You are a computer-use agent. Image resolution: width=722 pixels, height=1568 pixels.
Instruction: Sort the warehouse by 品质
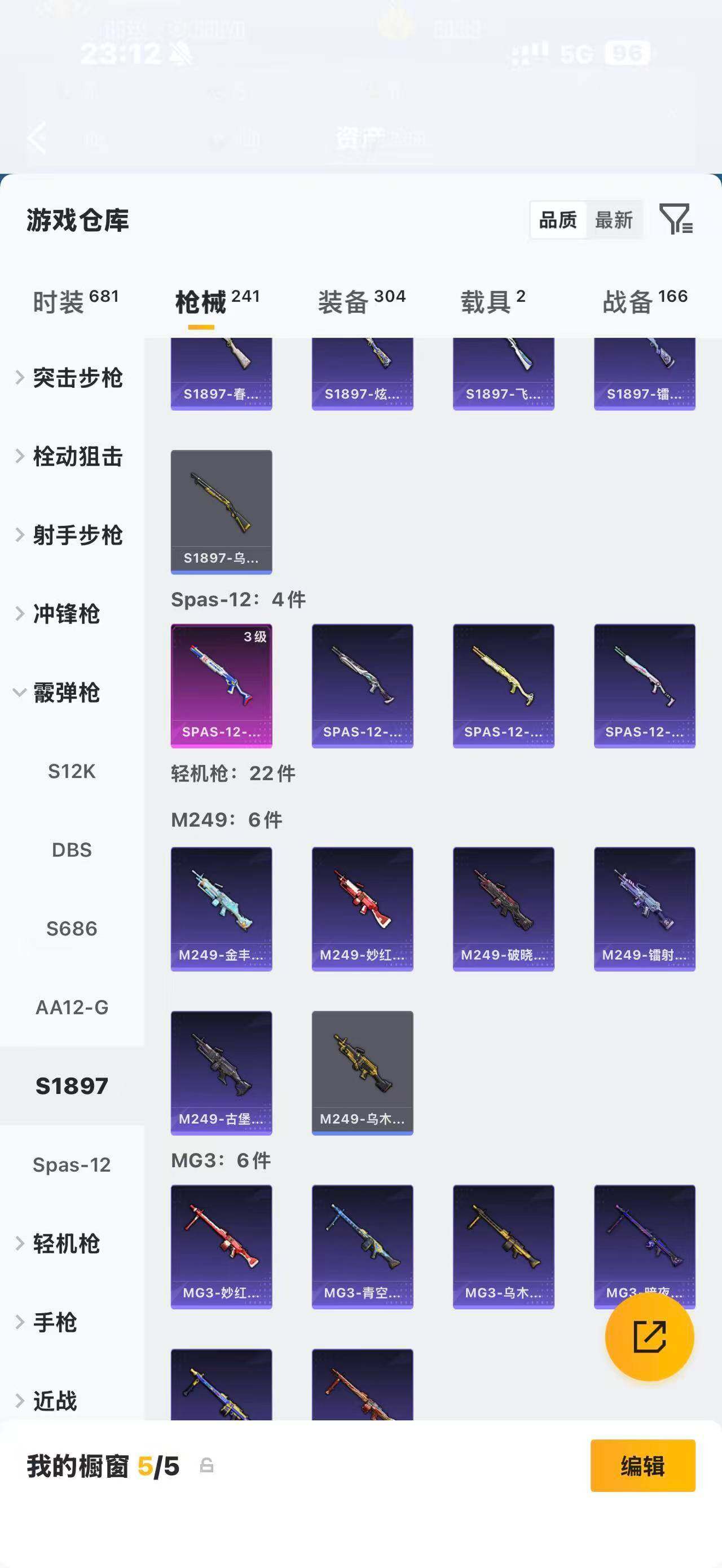pyautogui.click(x=558, y=220)
